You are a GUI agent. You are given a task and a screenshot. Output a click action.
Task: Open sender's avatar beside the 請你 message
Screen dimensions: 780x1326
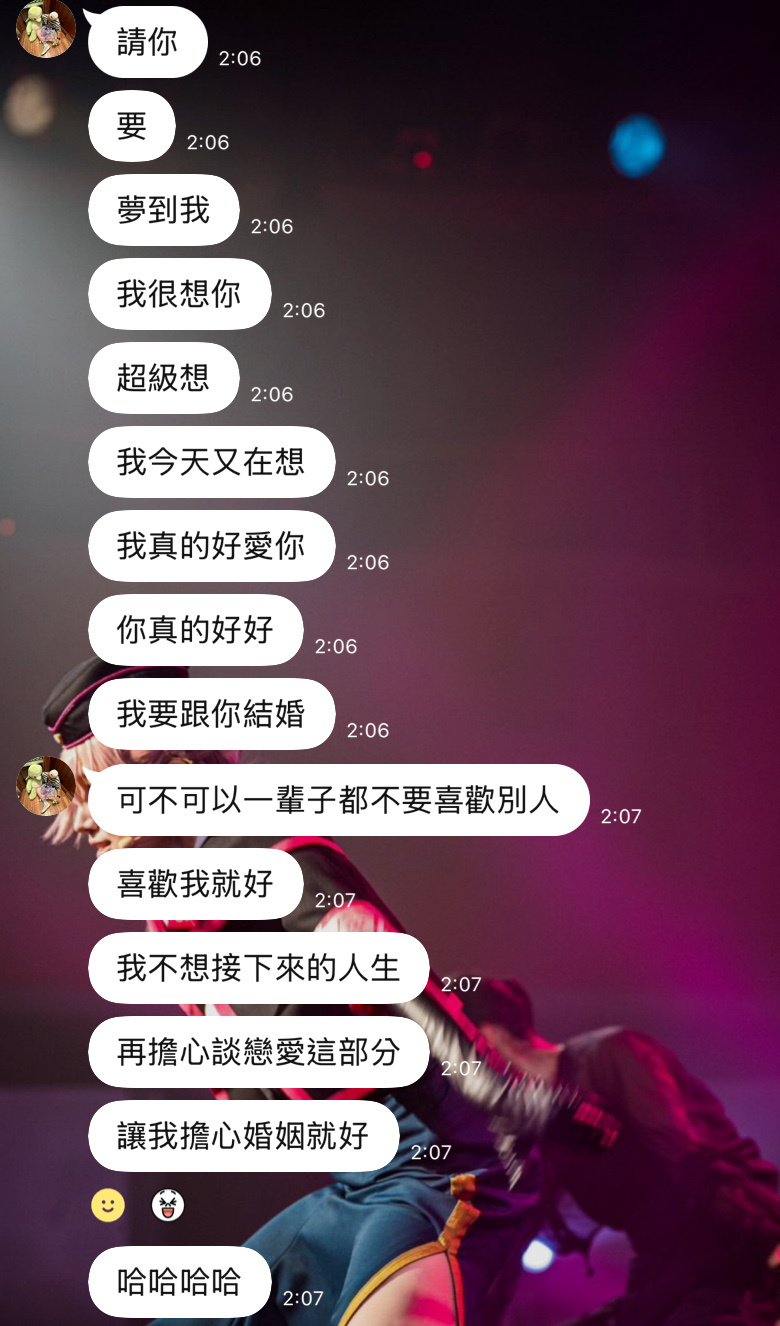point(46,28)
